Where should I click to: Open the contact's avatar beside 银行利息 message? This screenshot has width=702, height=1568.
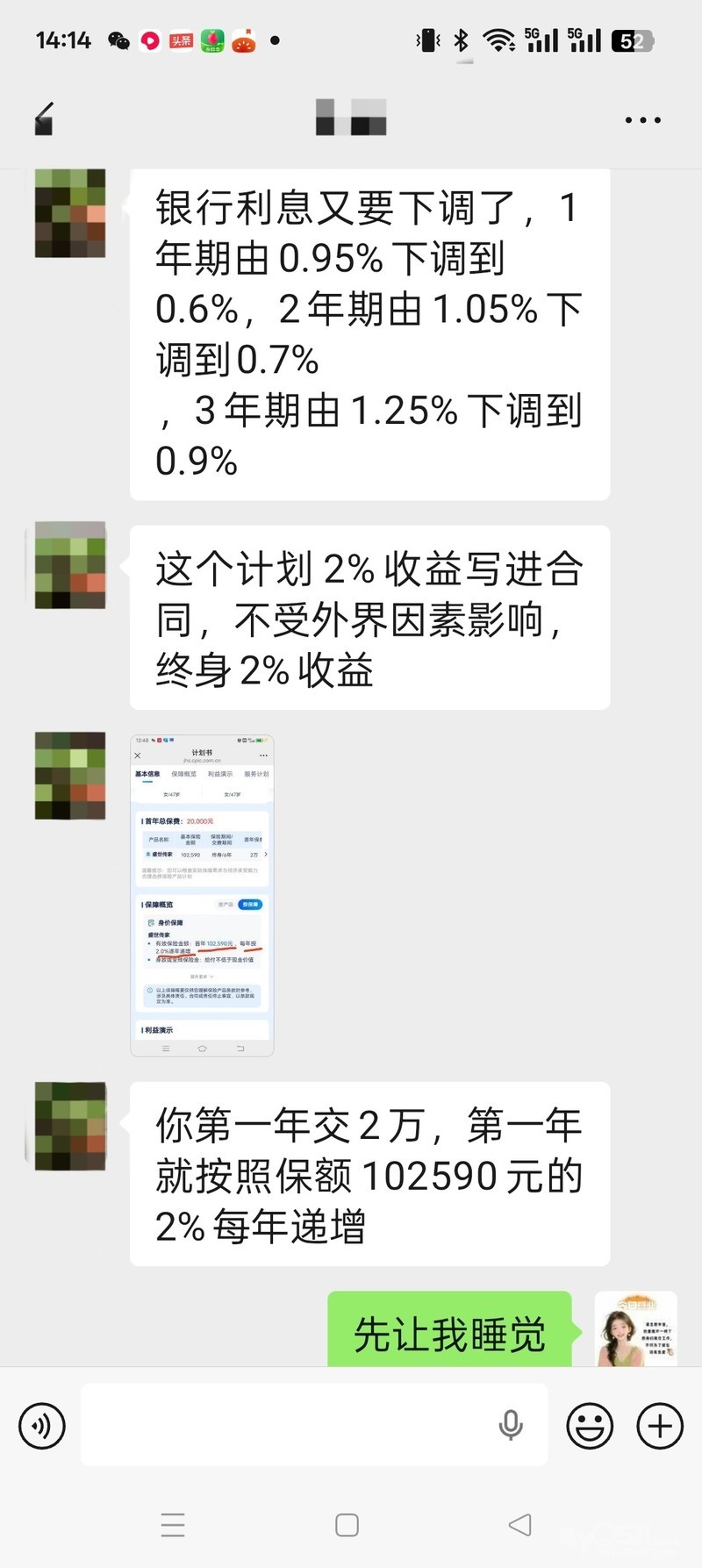pos(70,212)
